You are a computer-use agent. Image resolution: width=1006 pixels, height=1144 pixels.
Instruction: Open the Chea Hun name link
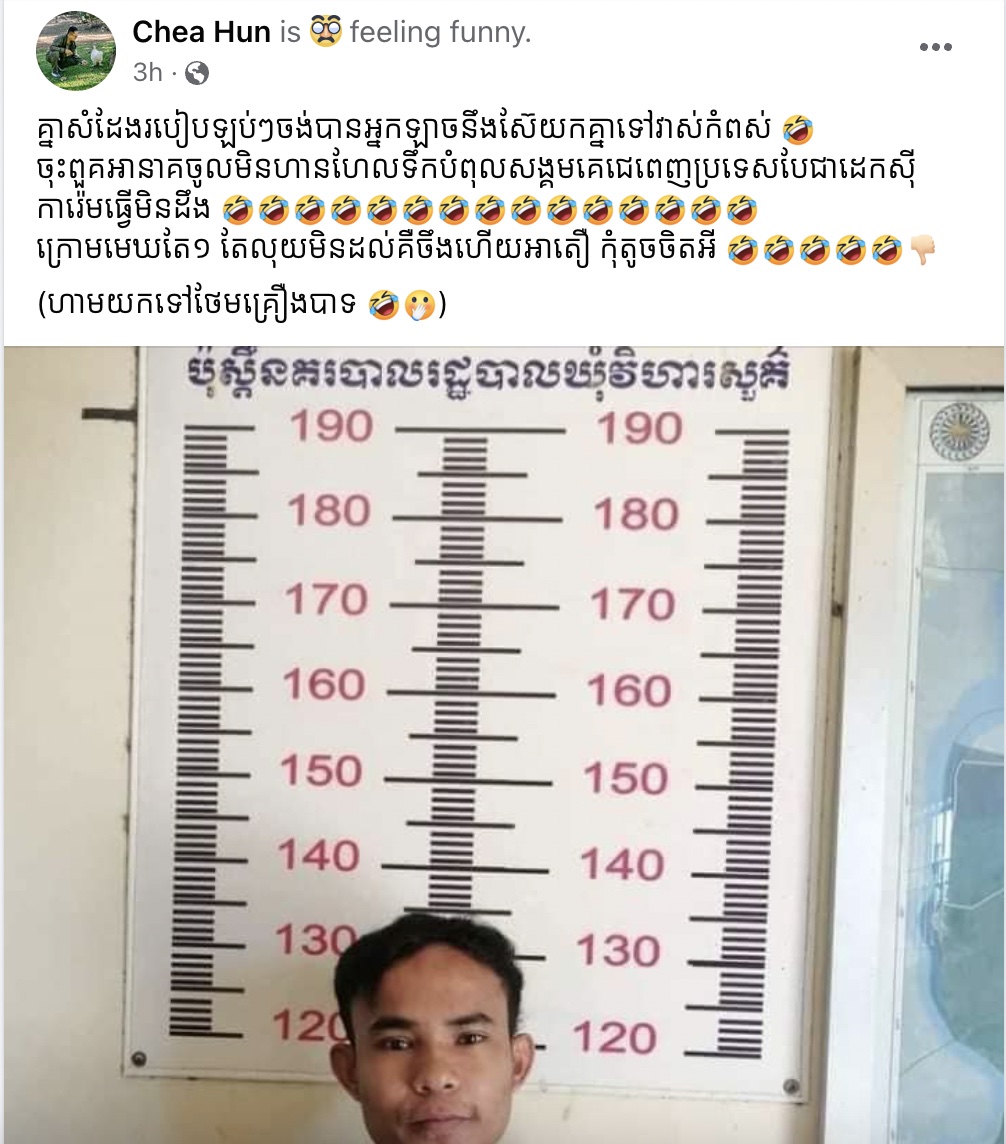[201, 33]
